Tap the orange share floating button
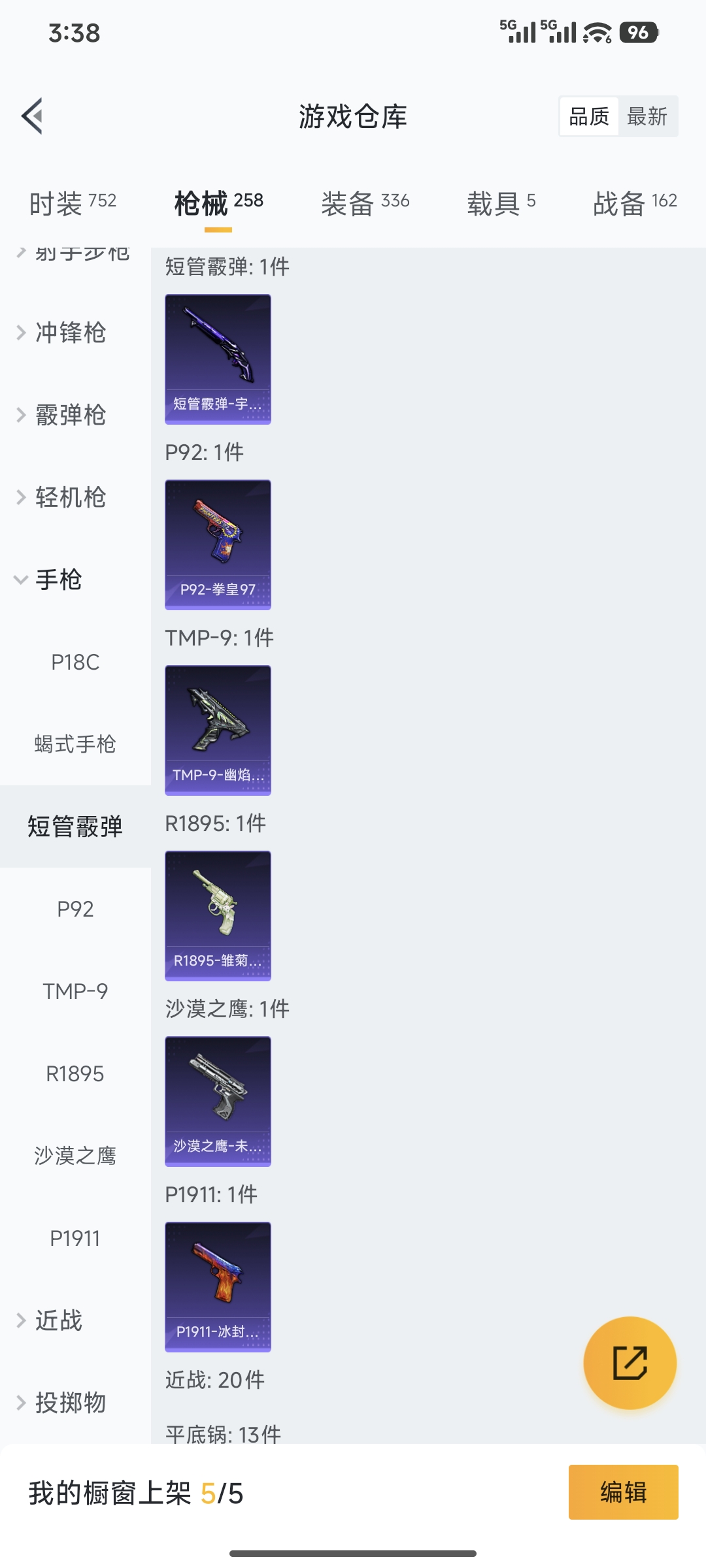Viewport: 706px width, 1568px height. (630, 1363)
